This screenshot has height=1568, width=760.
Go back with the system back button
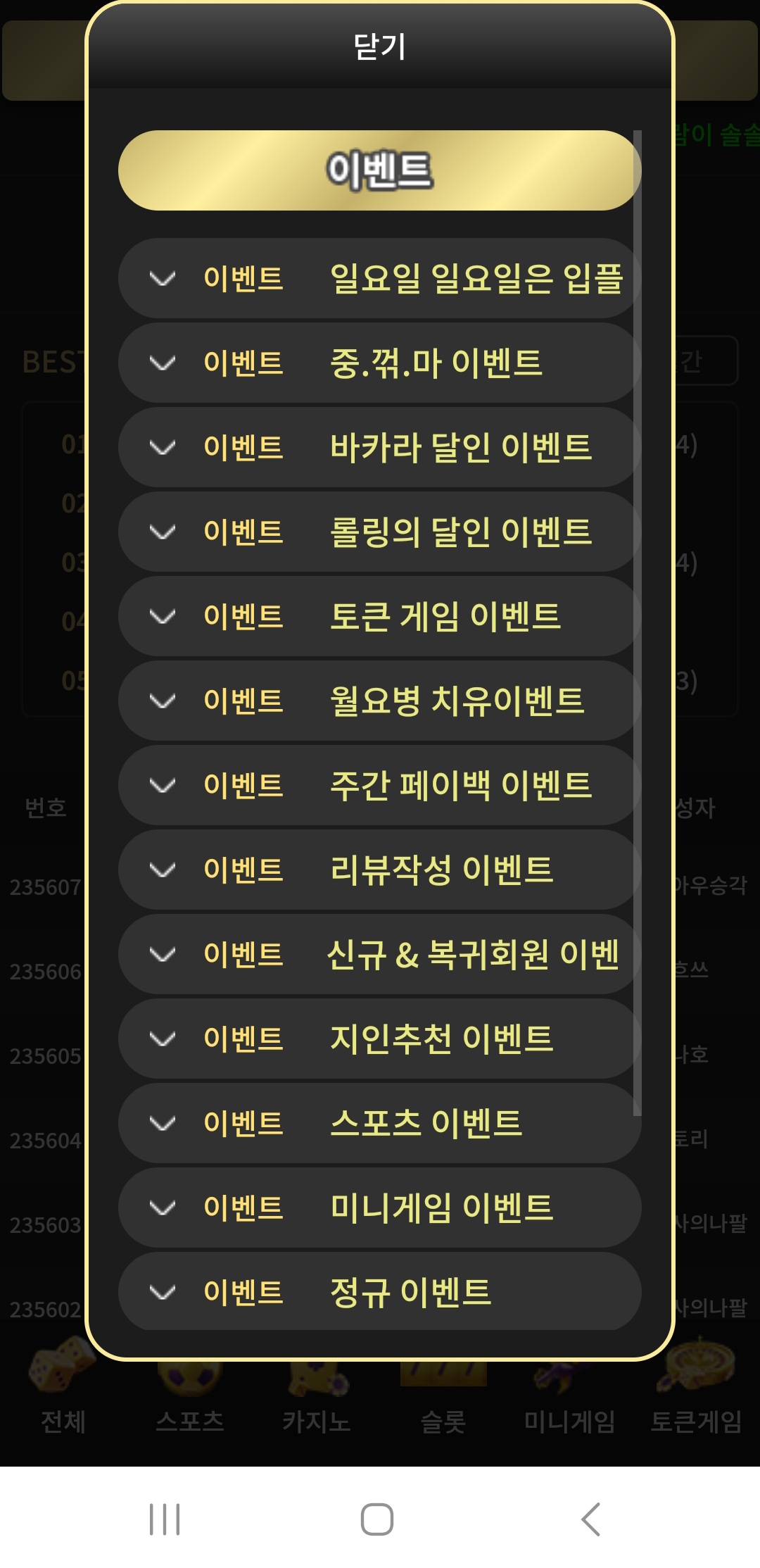[590, 1519]
